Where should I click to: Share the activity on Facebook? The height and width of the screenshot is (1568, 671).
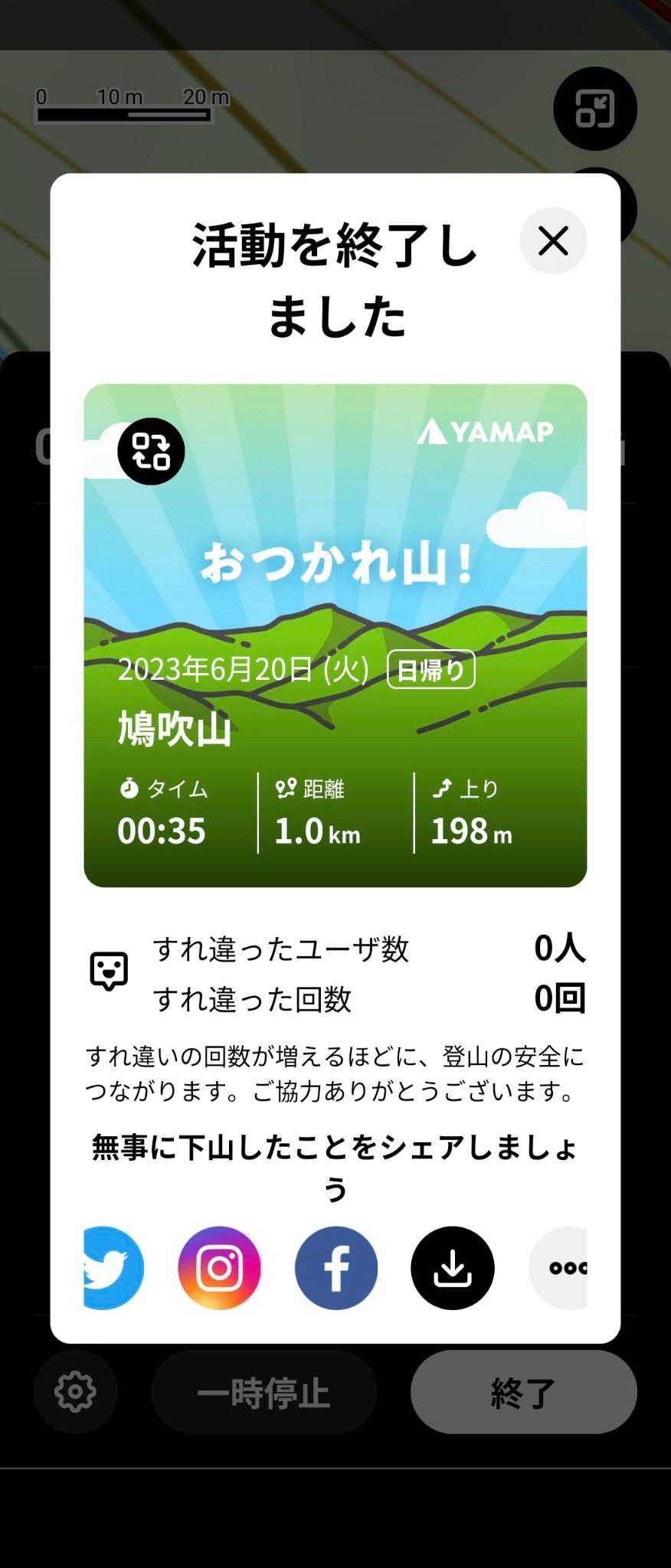point(336,1268)
